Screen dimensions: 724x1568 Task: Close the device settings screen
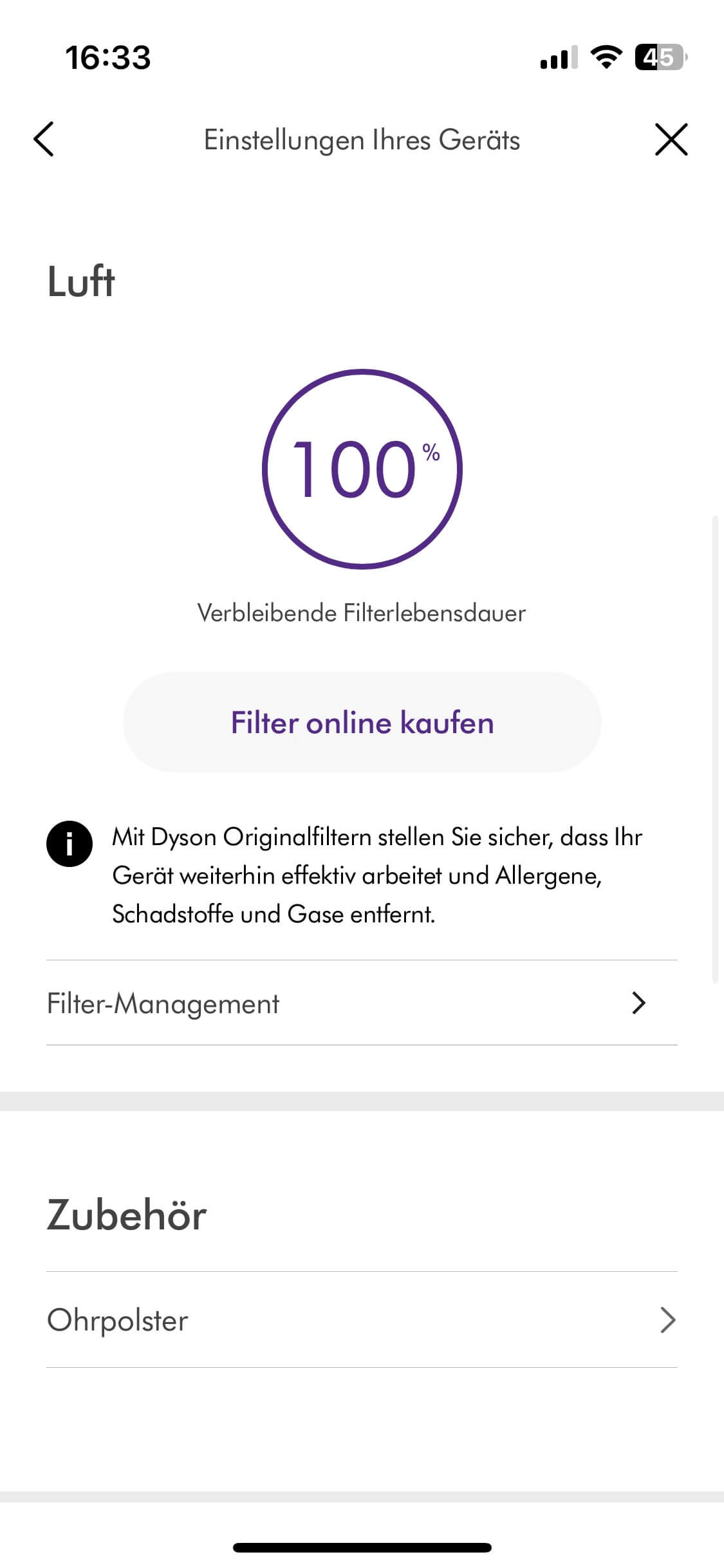click(x=671, y=139)
